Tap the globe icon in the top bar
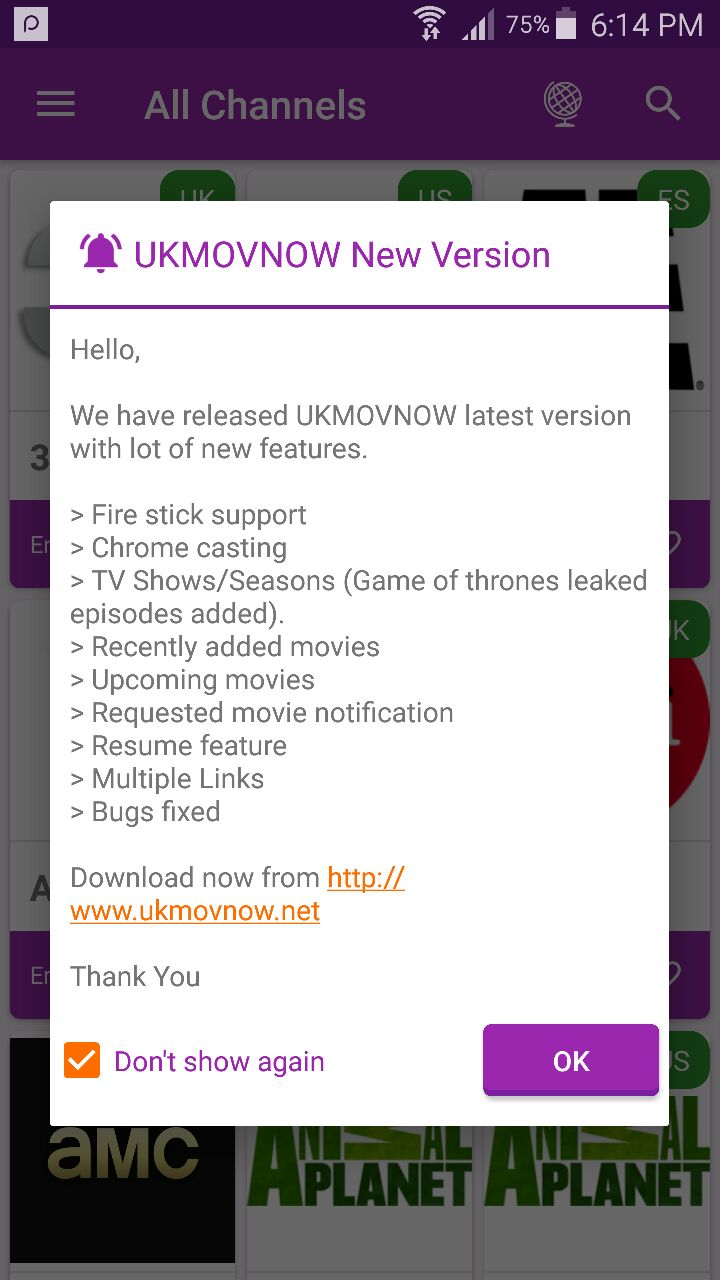720x1280 pixels. tap(563, 104)
